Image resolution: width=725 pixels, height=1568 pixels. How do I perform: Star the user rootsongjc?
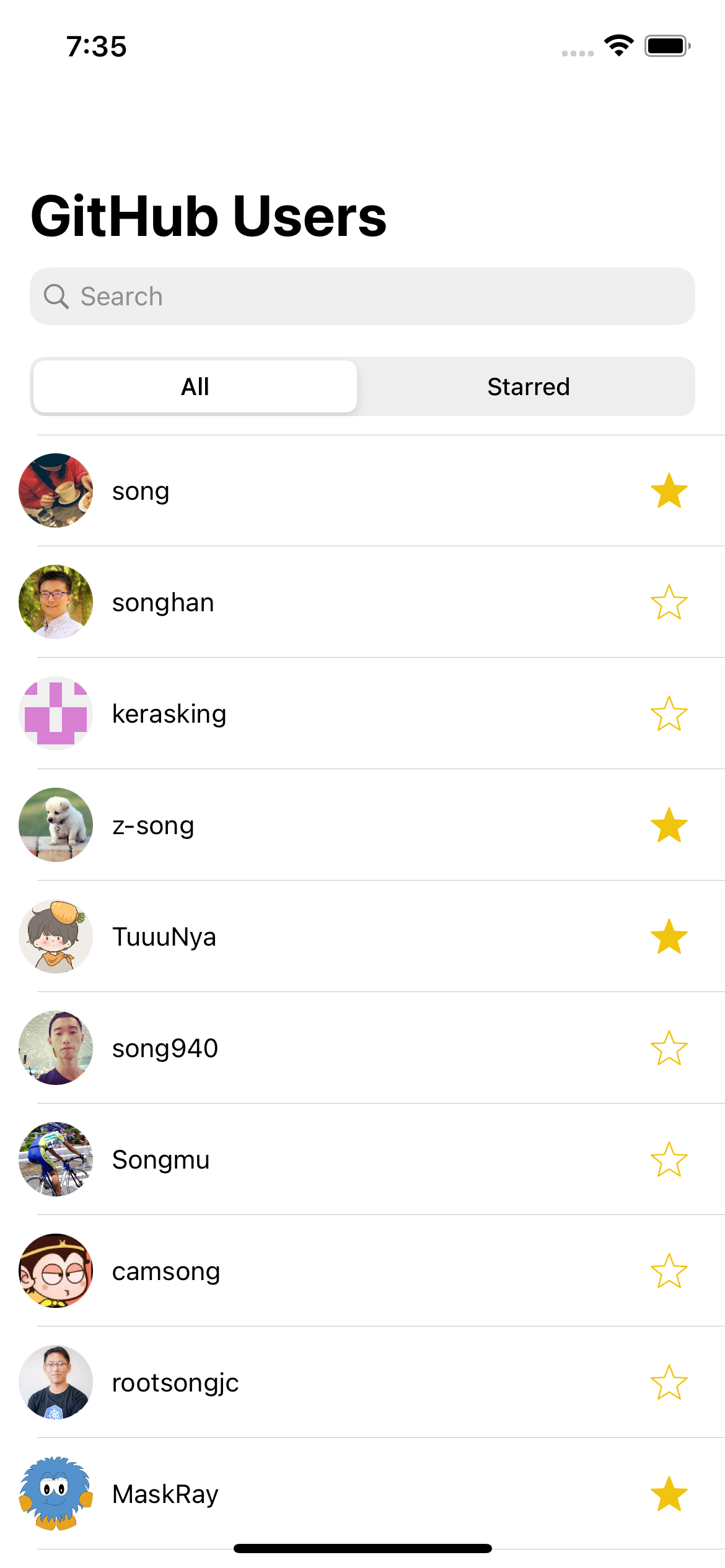coord(670,1383)
